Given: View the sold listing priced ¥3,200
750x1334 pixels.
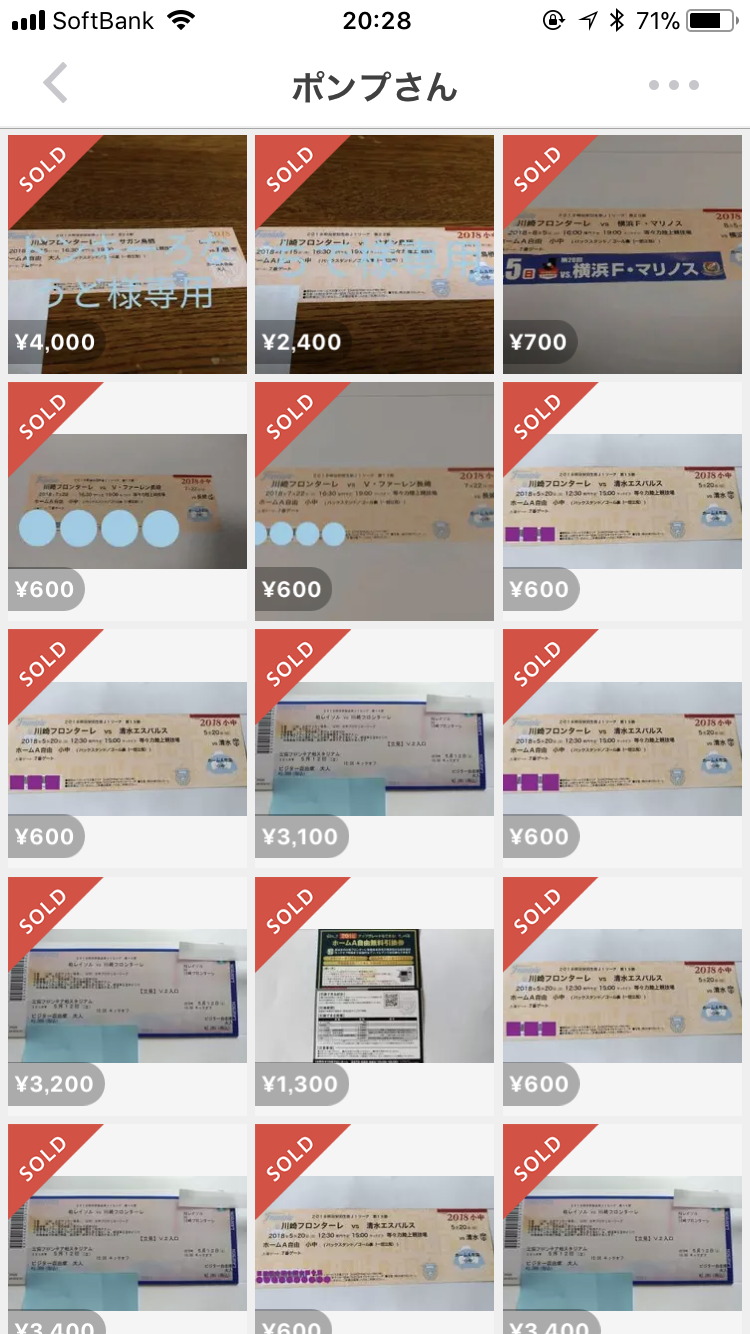Looking at the screenshot, I should coord(127,996).
